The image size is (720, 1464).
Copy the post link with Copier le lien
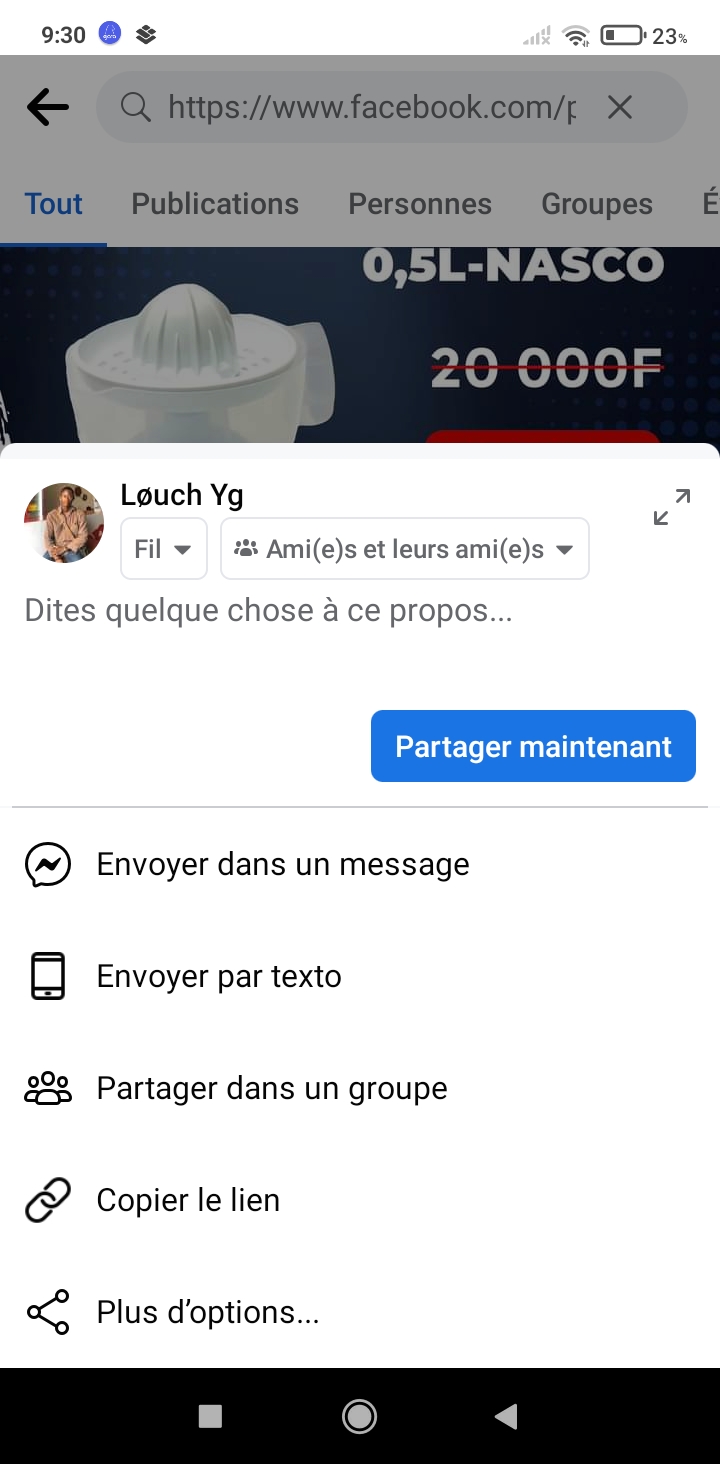coord(187,1200)
